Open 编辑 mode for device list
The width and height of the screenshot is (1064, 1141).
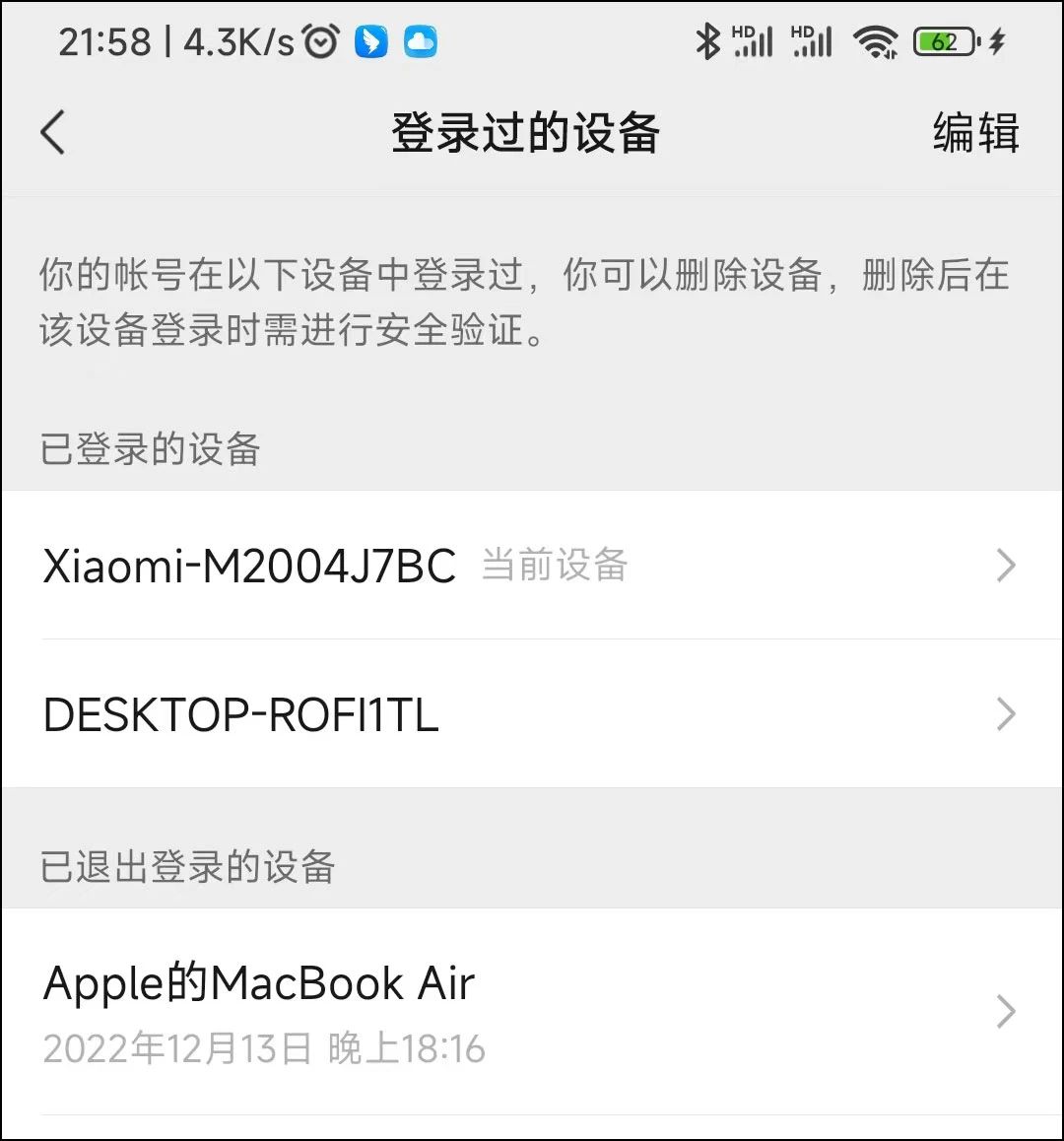click(x=977, y=132)
